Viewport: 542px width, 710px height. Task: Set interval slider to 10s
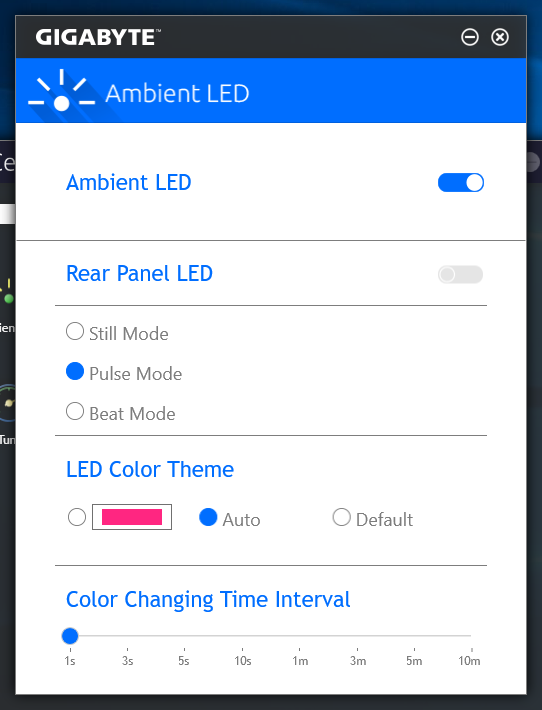coord(242,636)
